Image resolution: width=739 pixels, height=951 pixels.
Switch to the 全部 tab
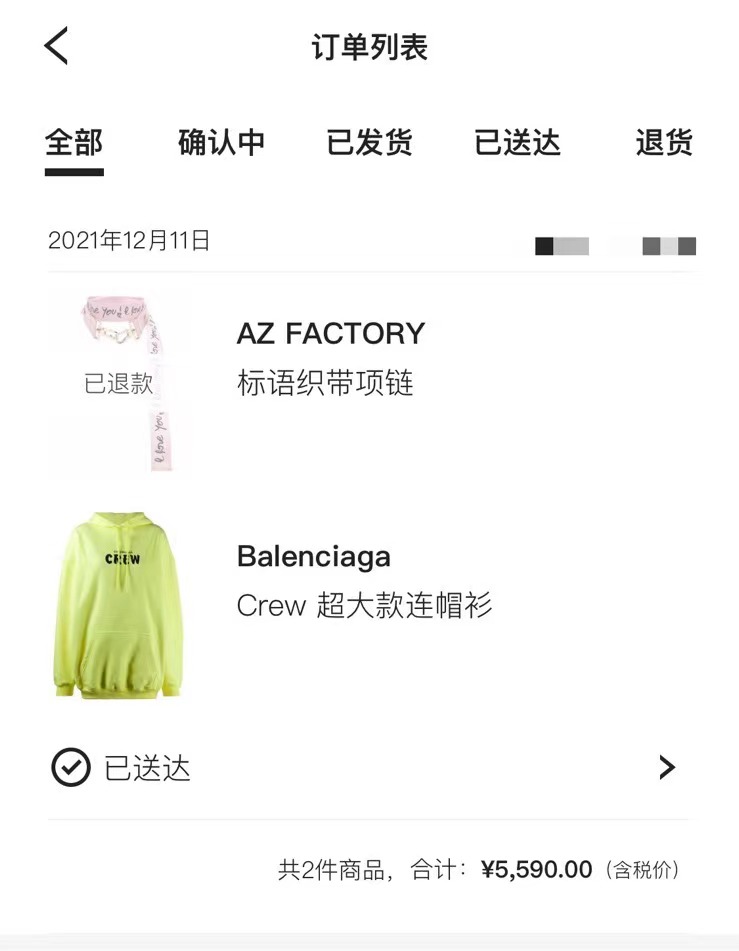(74, 143)
